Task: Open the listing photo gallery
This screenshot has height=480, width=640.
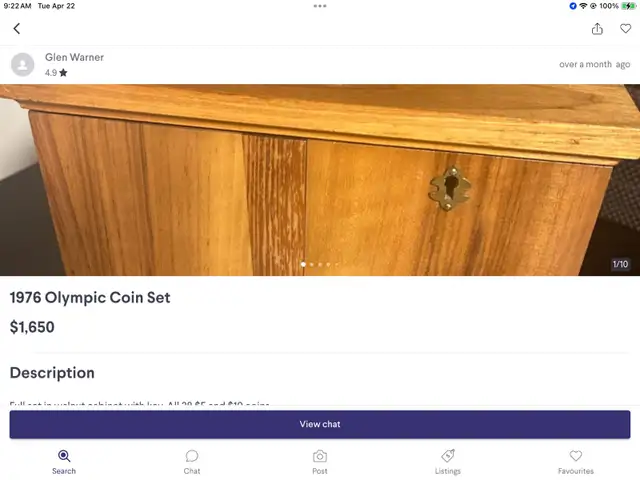Action: click(320, 180)
